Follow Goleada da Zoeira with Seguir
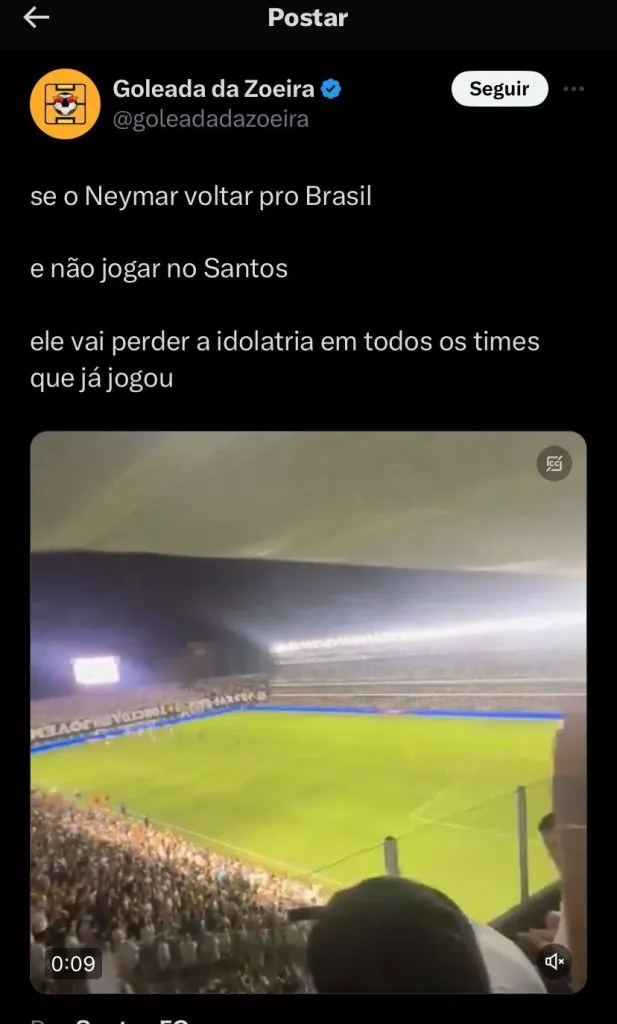Screen dimensions: 617x1024 pyautogui.click(x=499, y=89)
